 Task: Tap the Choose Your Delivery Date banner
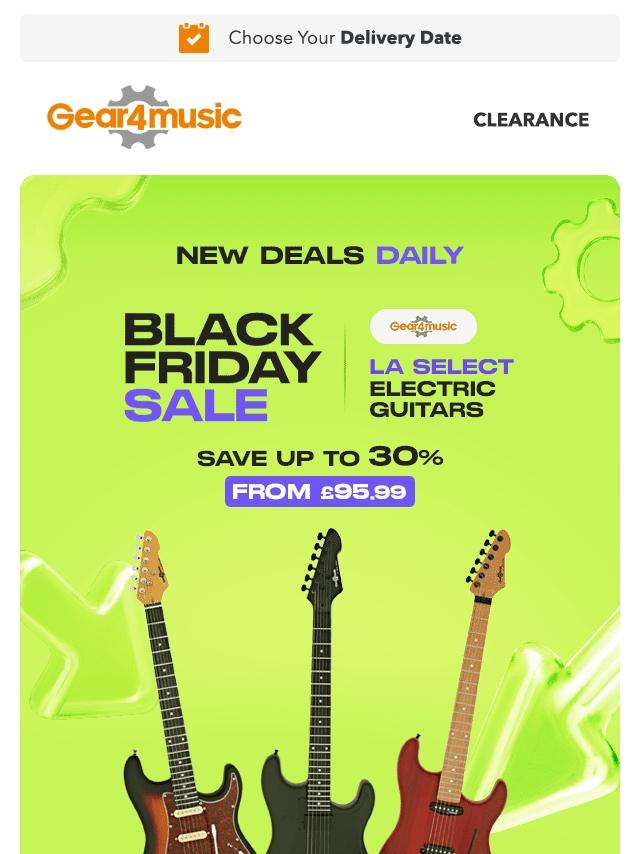320,38
